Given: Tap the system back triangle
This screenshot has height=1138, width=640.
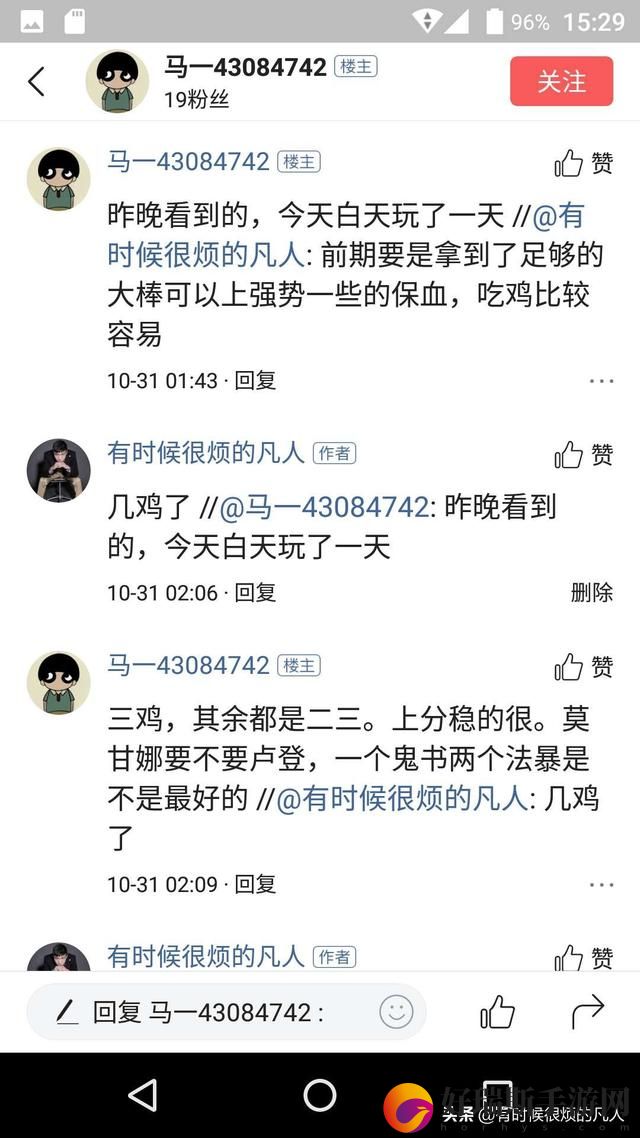Looking at the screenshot, I should point(143,1095).
